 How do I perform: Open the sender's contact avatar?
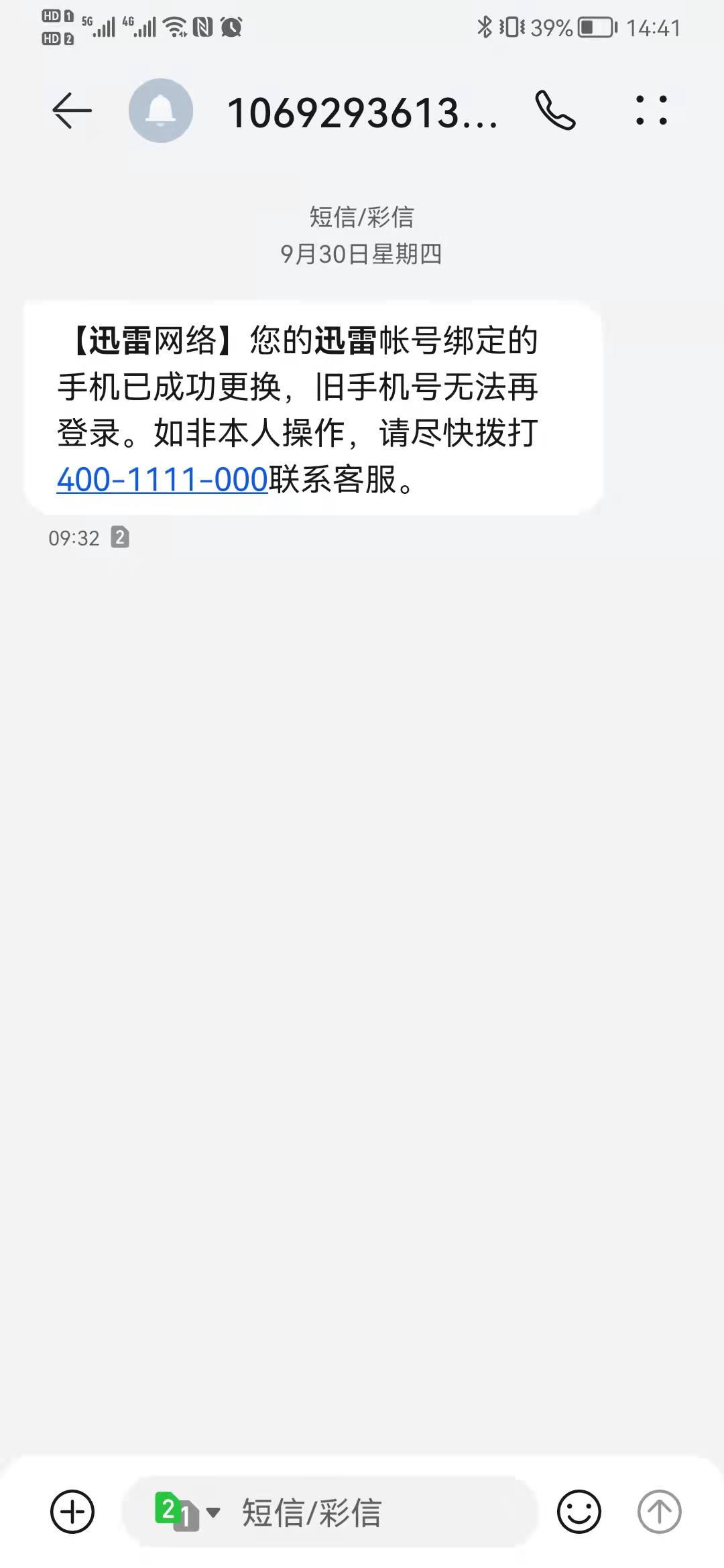click(x=161, y=111)
